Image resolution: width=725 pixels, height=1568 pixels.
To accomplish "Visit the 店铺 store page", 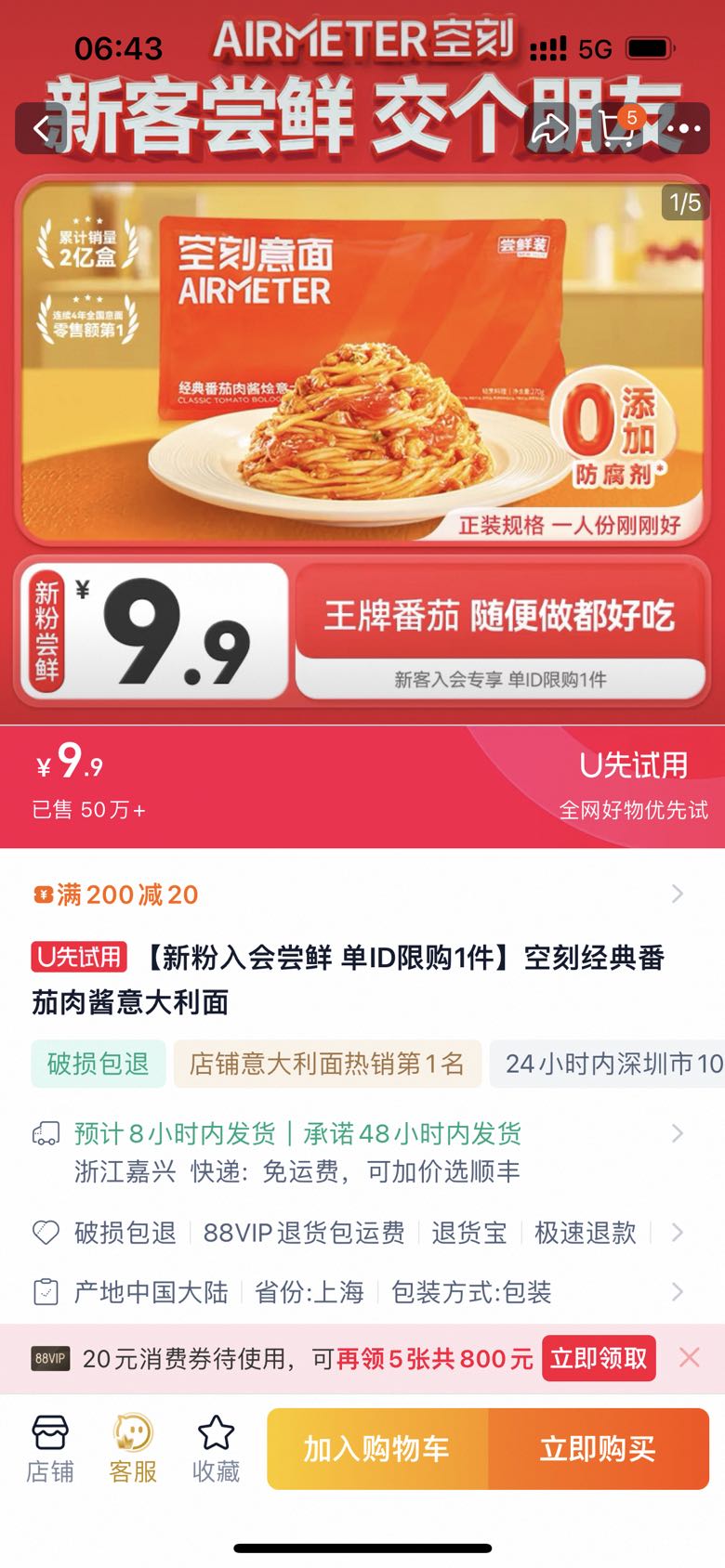I will (x=50, y=1449).
